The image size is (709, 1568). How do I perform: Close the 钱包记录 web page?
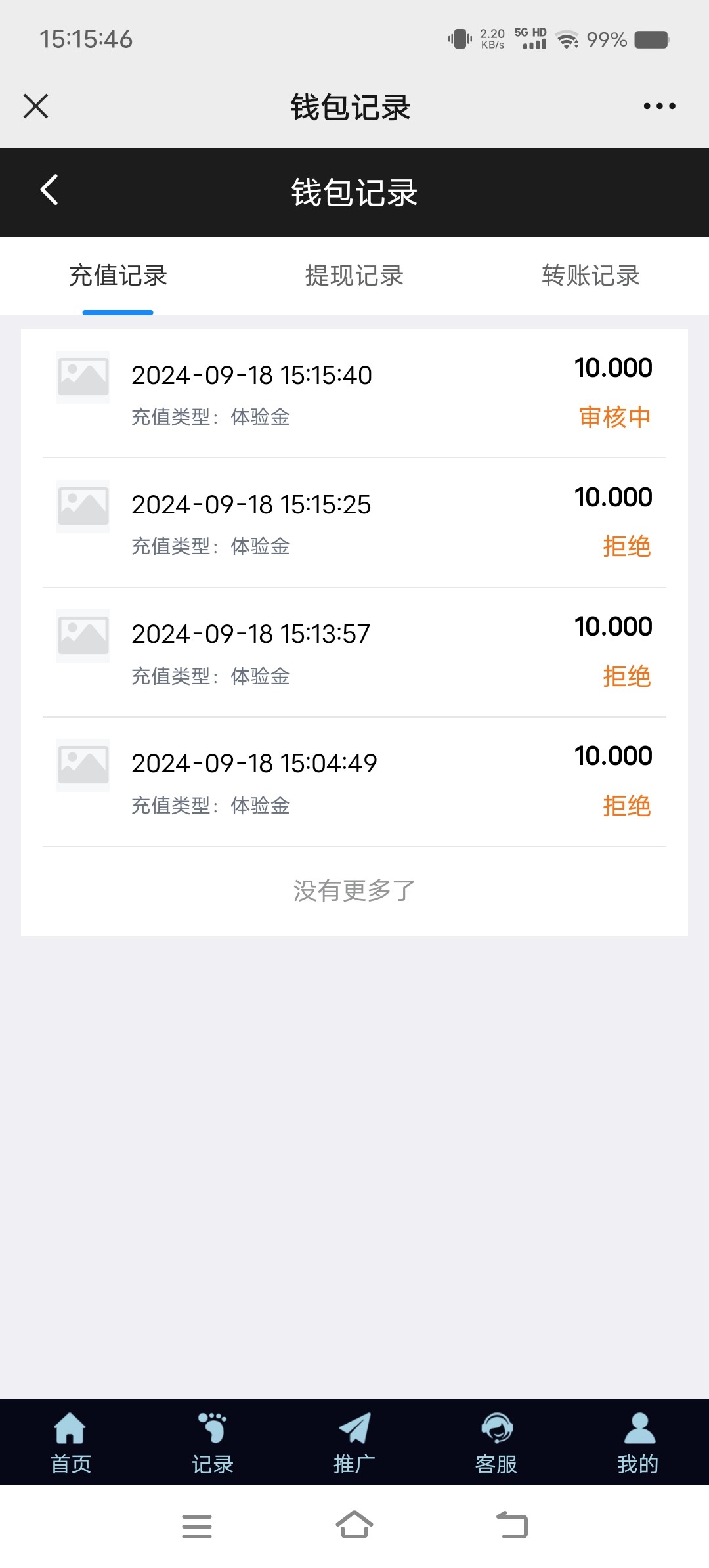tap(36, 106)
